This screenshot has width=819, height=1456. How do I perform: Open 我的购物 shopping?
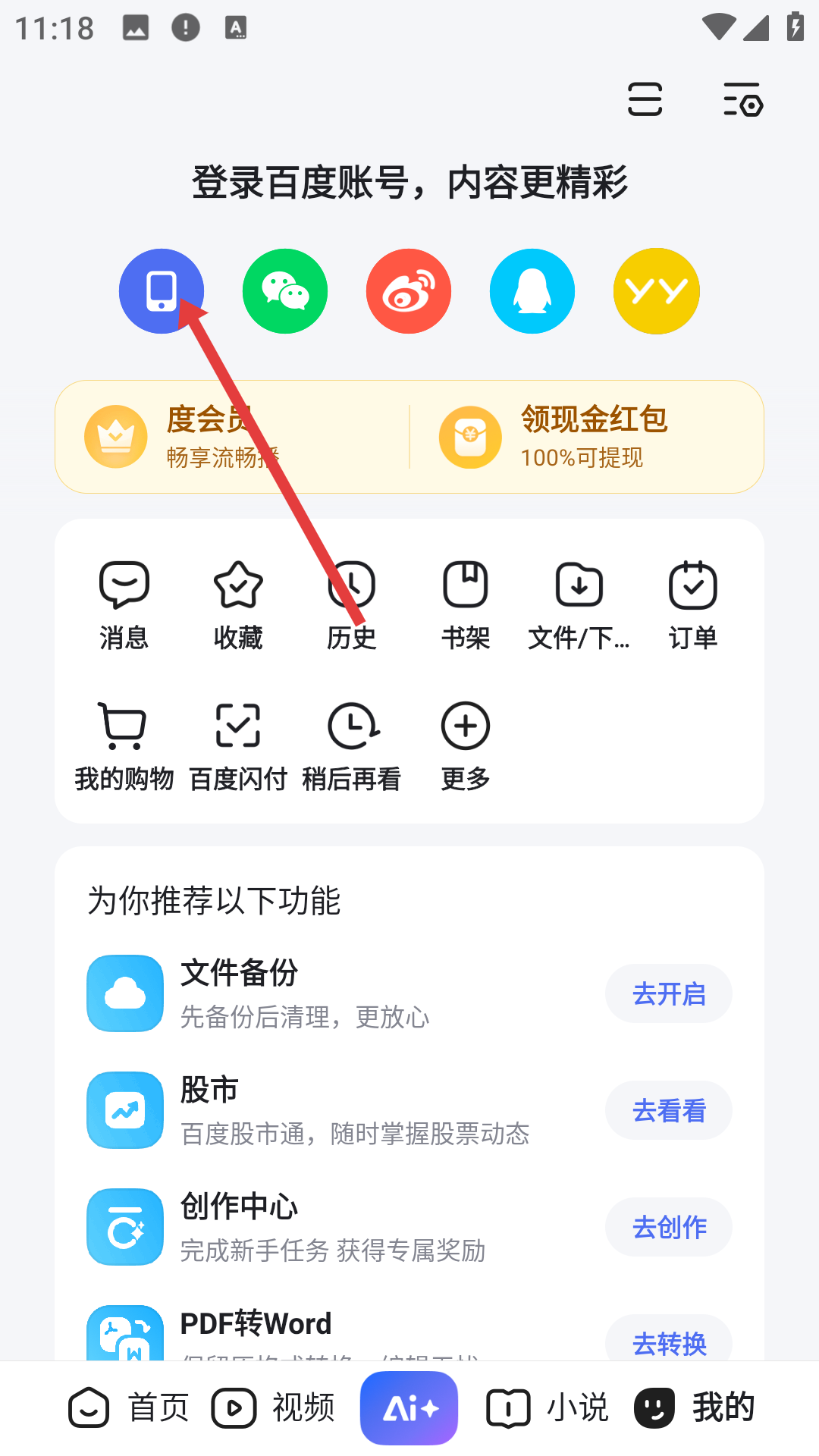coord(124,746)
